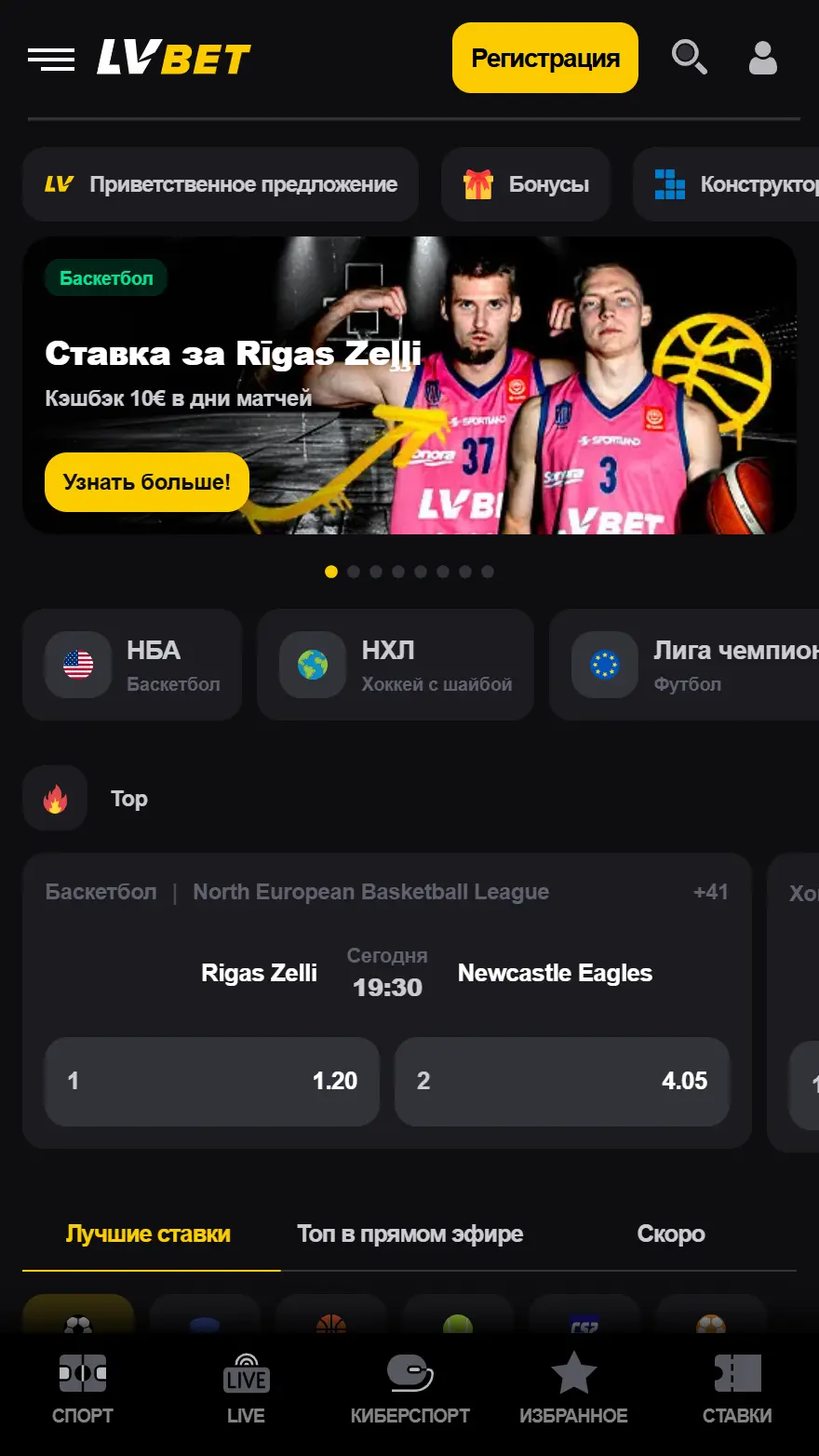Viewport: 819px width, 1456px height.
Task: Open the Бонусы section
Action: pyautogui.click(x=526, y=183)
